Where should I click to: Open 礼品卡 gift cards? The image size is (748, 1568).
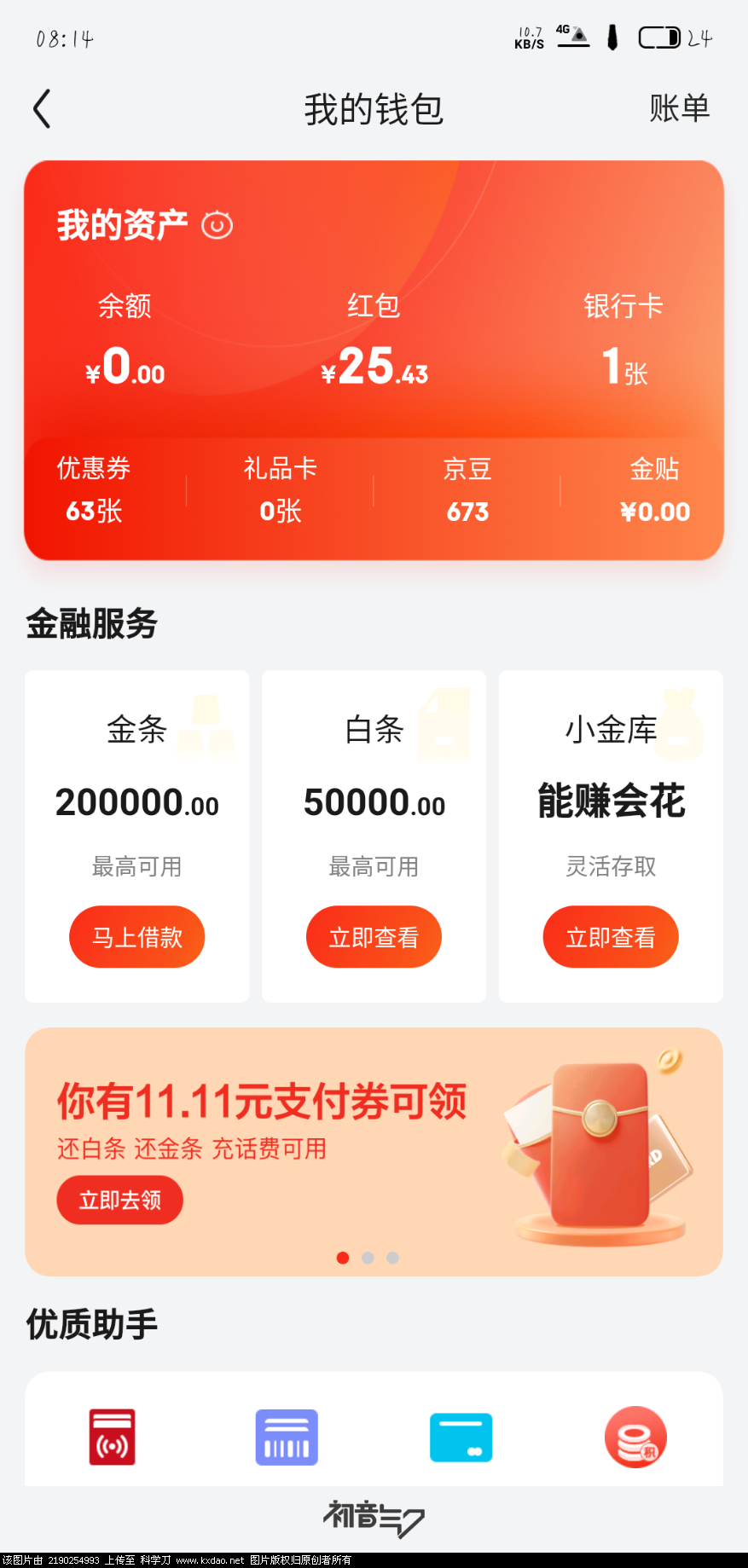click(x=280, y=490)
